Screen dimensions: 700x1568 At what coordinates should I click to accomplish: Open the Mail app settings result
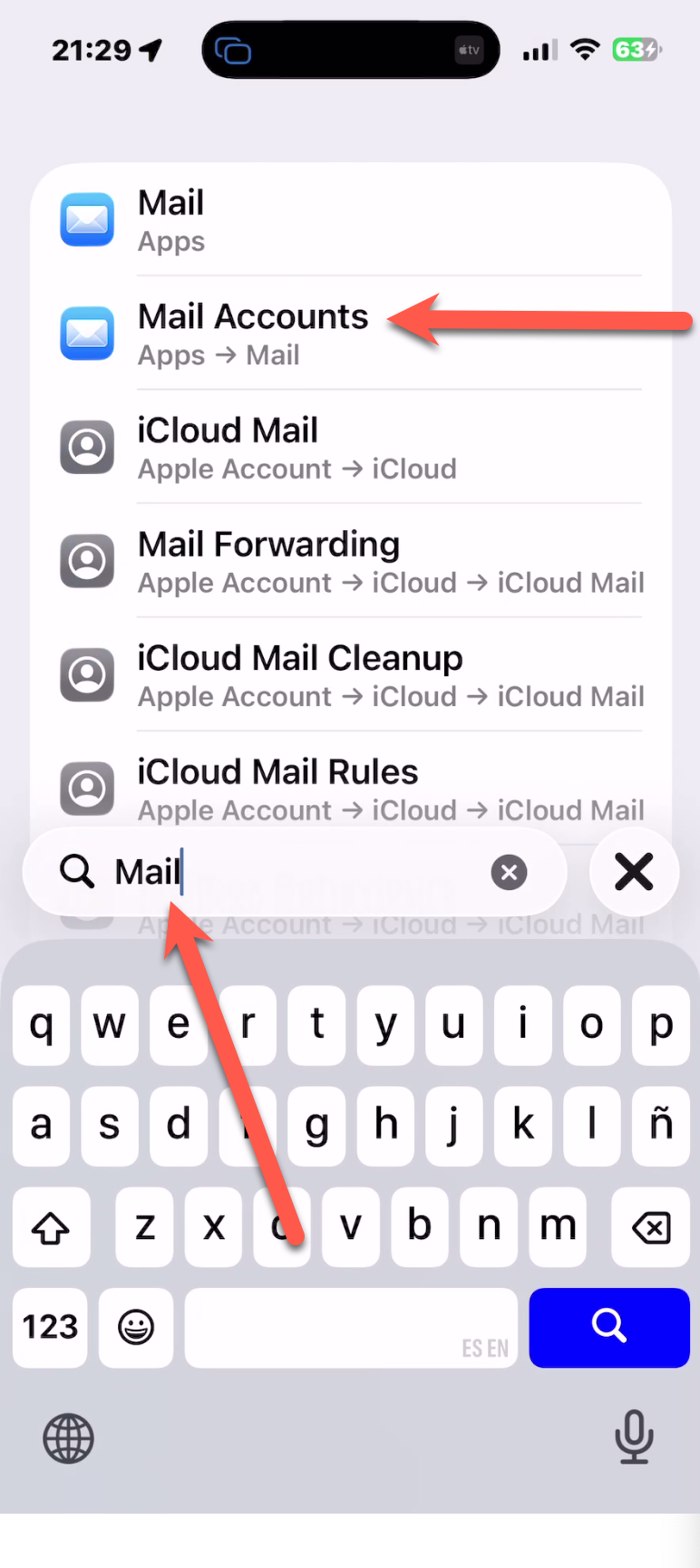[x=350, y=220]
